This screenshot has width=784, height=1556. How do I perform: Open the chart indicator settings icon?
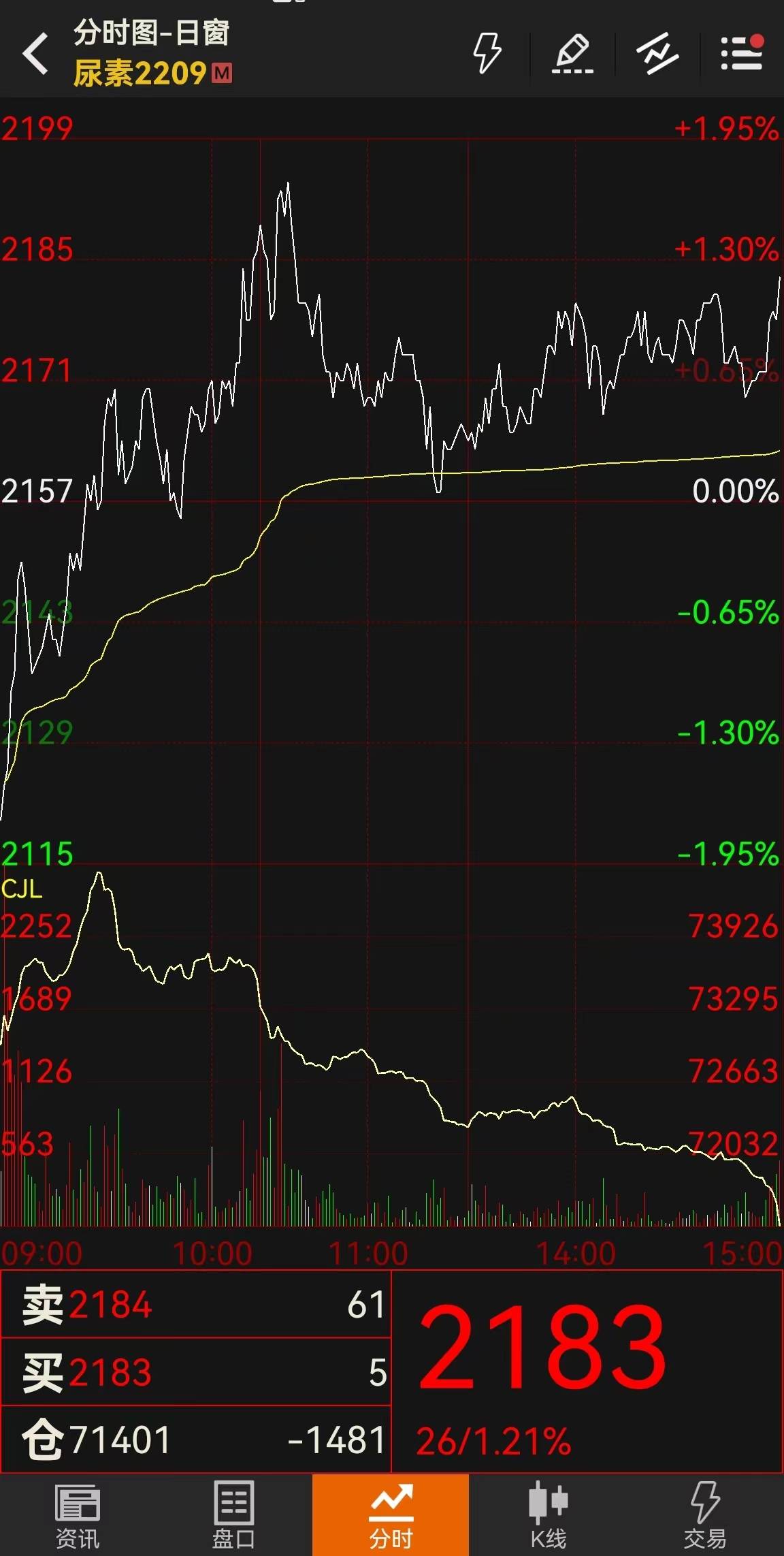point(657,53)
